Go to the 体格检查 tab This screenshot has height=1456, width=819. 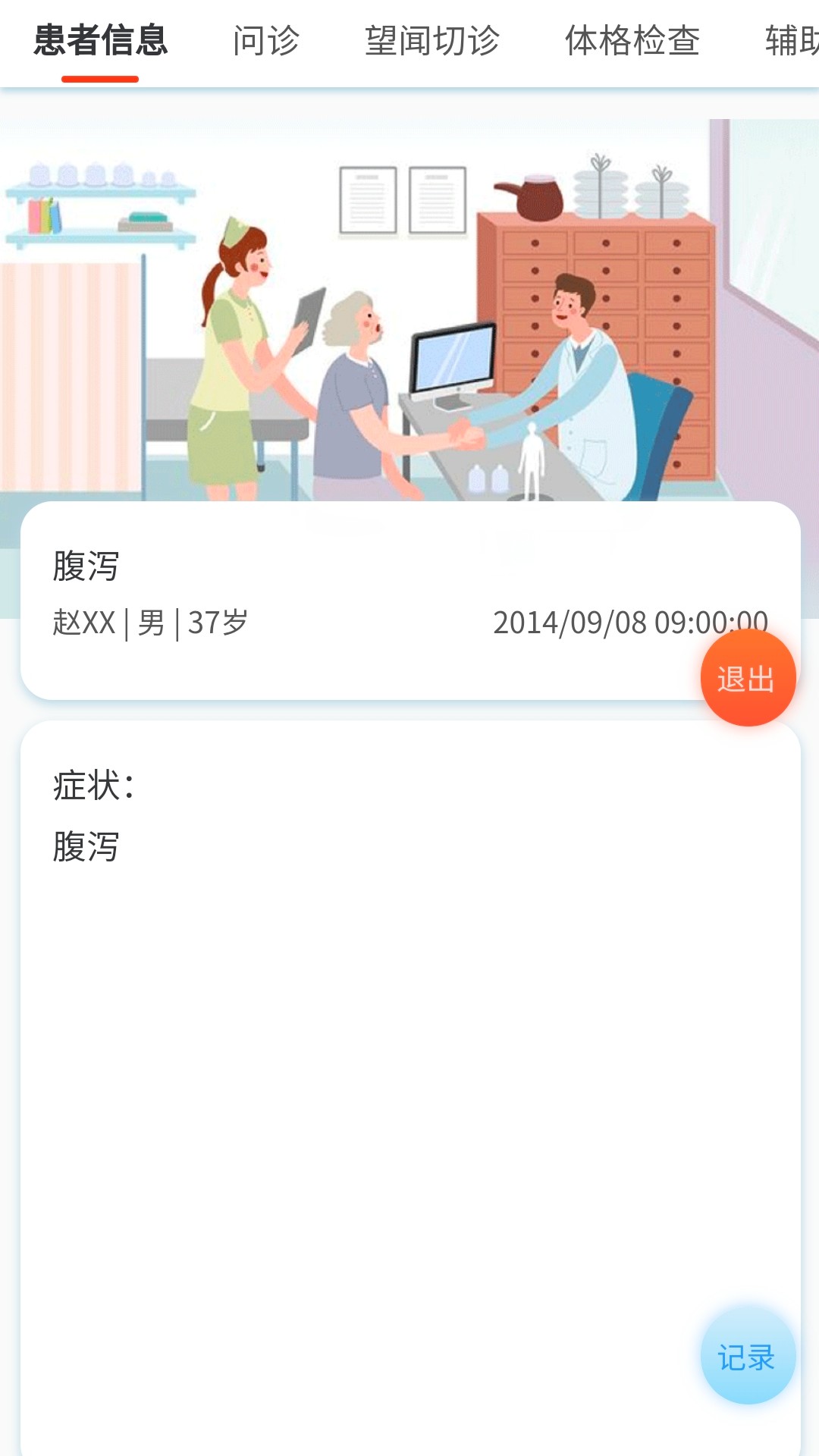[632, 41]
